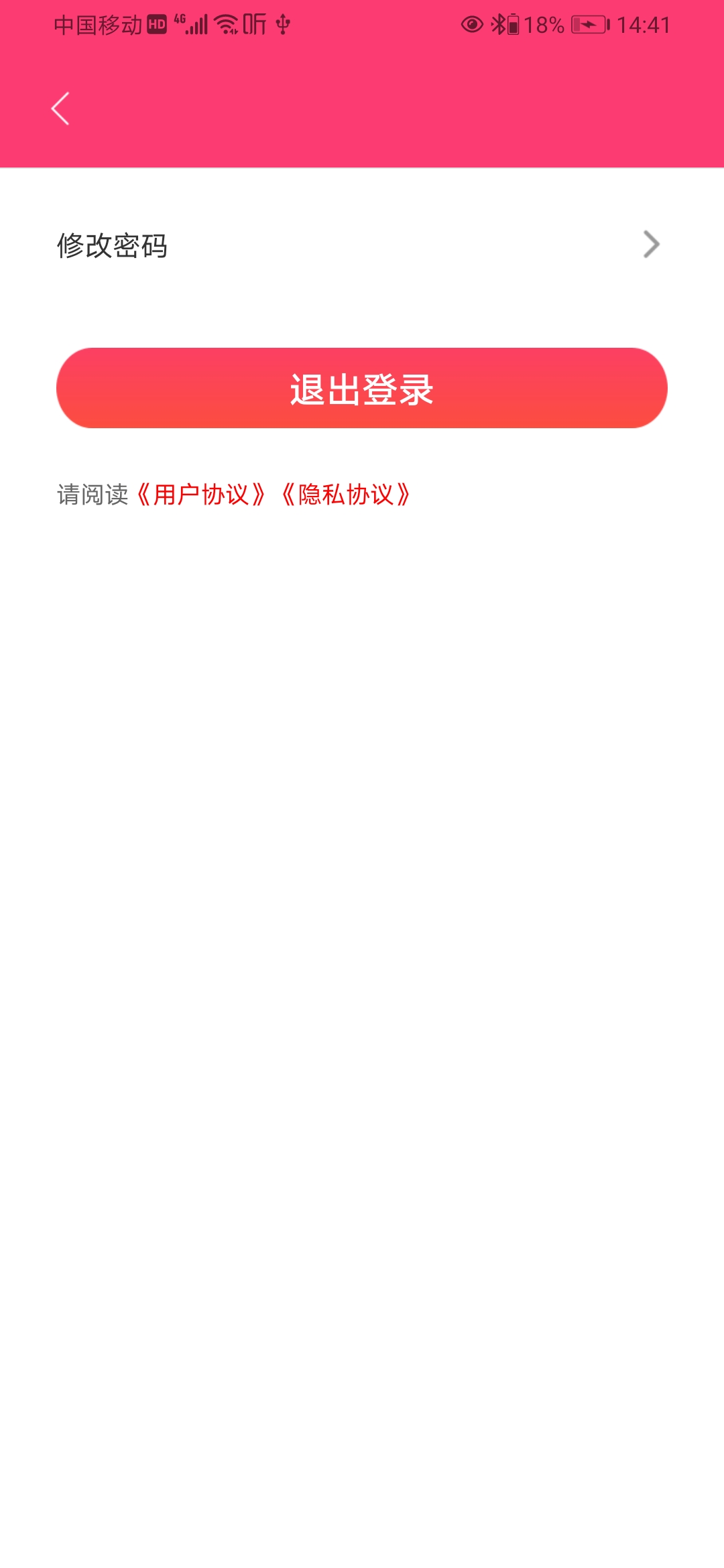This screenshot has width=724, height=1568.
Task: Open the 《隐私协议》 link
Action: pos(346,495)
